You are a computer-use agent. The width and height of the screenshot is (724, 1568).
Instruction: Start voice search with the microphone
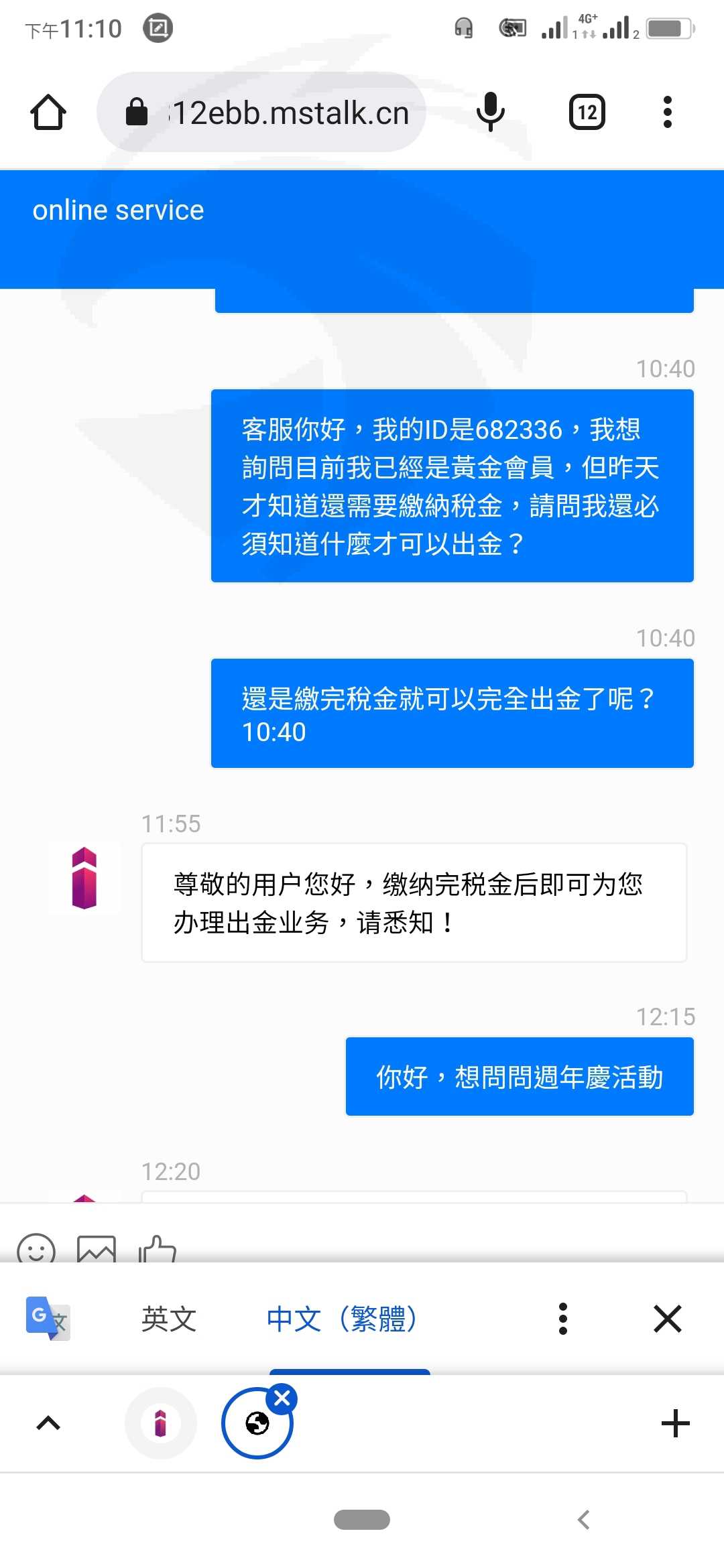click(x=490, y=112)
